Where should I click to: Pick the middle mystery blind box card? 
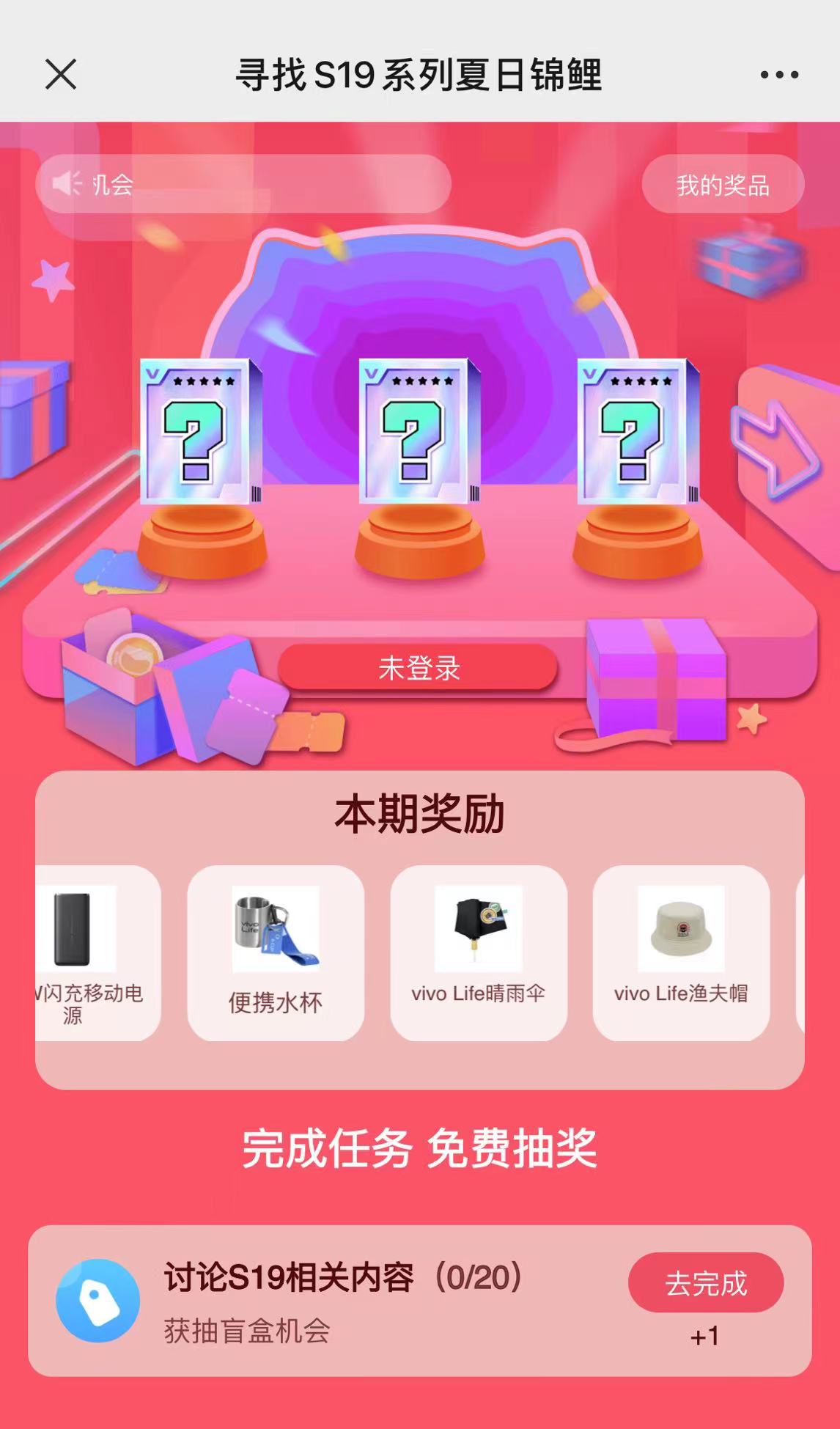419,433
